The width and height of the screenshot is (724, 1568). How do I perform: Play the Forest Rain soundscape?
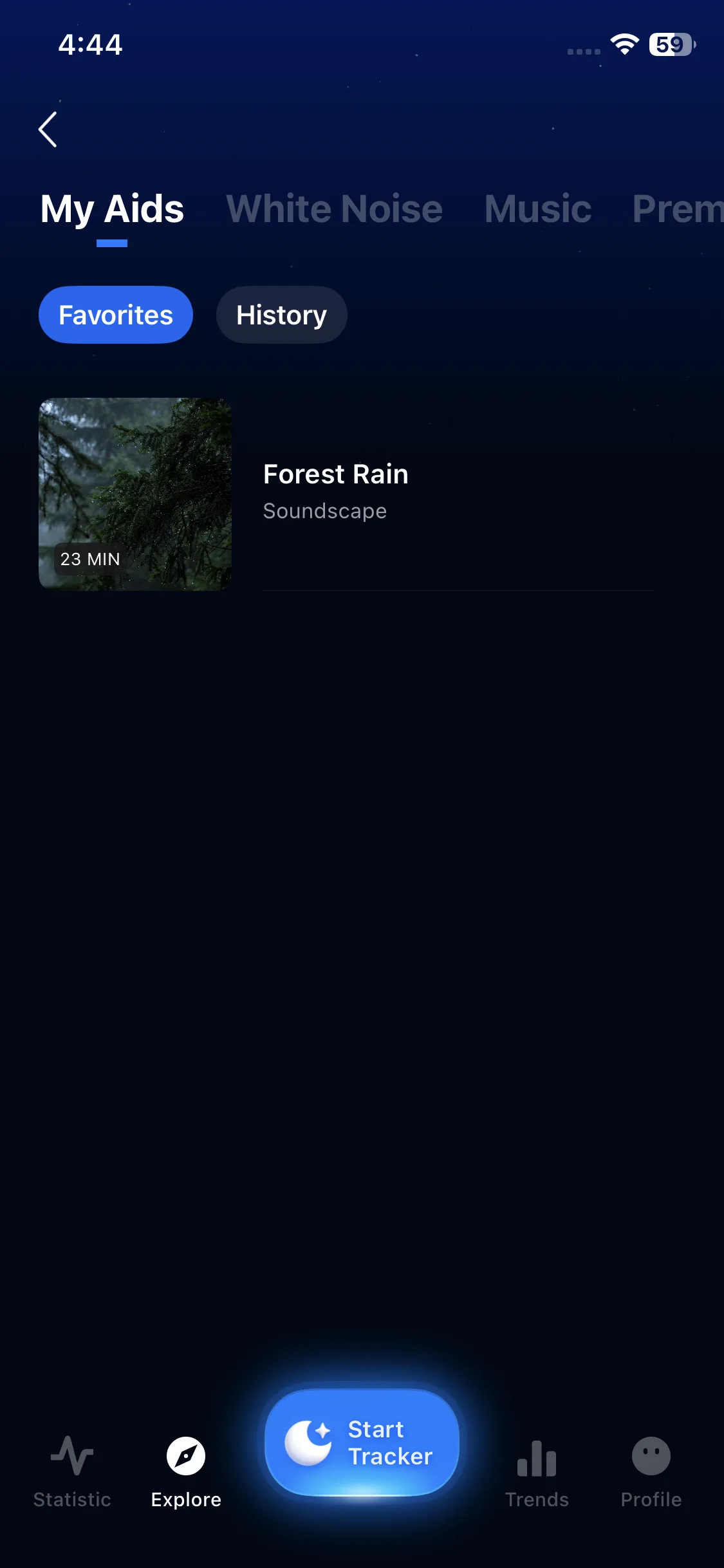[x=346, y=494]
